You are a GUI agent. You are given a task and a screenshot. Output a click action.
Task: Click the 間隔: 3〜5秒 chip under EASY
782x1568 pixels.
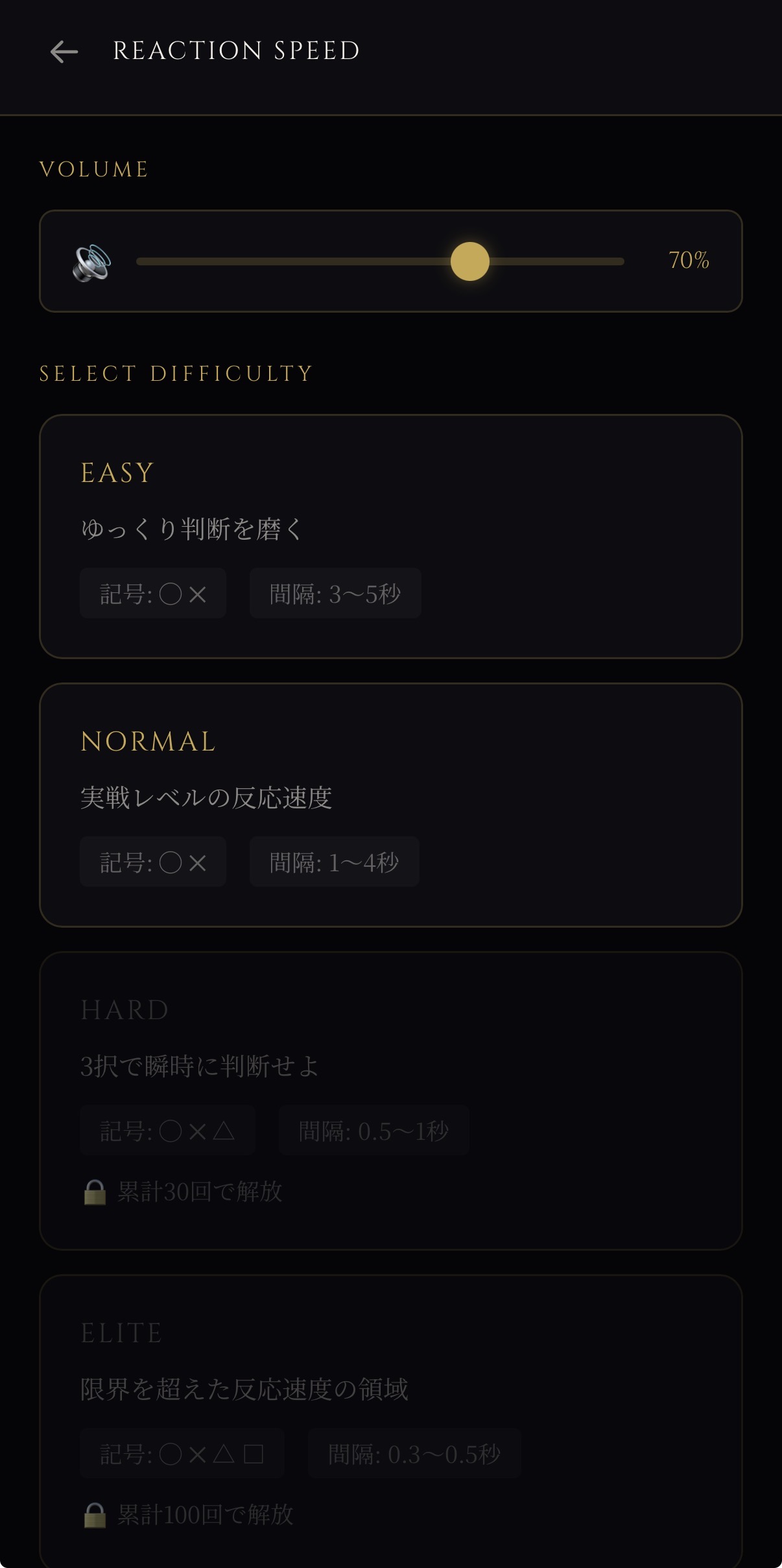[335, 592]
